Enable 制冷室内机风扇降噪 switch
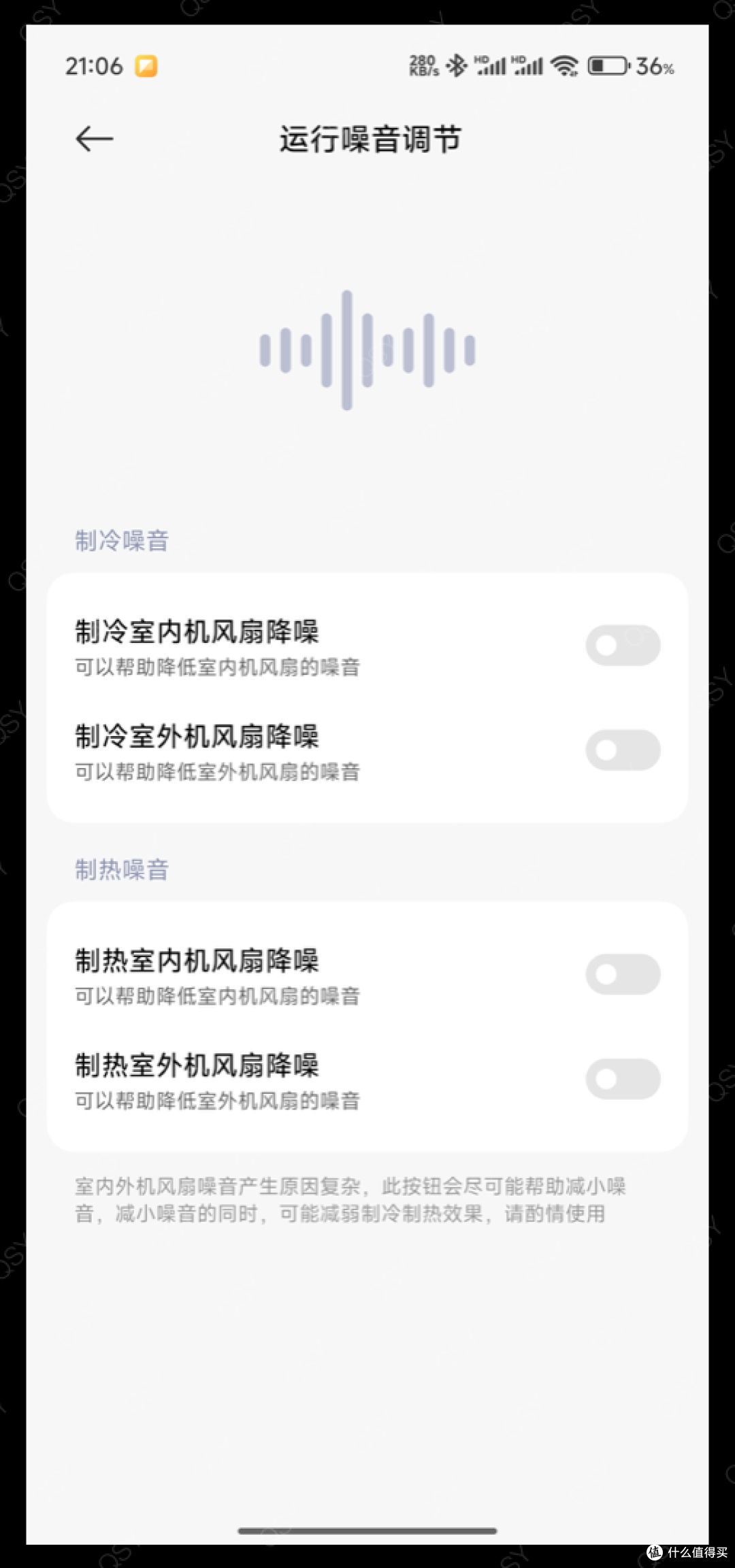The height and width of the screenshot is (1568, 735). pos(623,645)
